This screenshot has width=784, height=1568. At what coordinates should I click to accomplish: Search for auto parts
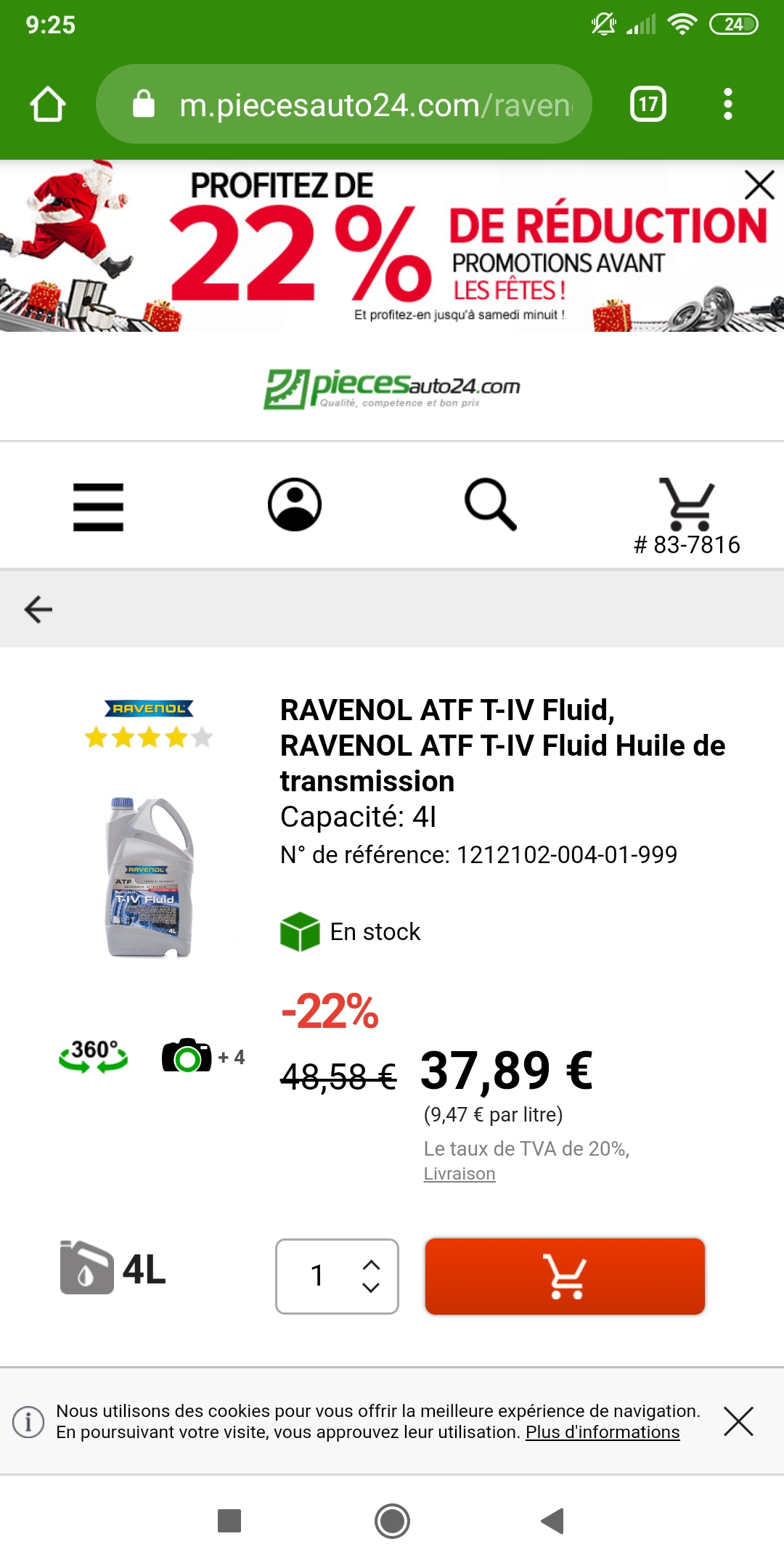pyautogui.click(x=491, y=505)
